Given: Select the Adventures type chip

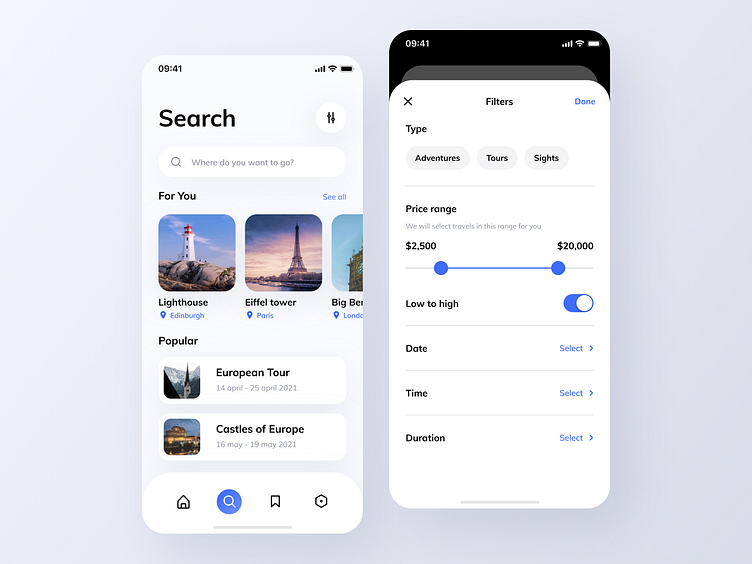Looking at the screenshot, I should [x=437, y=158].
